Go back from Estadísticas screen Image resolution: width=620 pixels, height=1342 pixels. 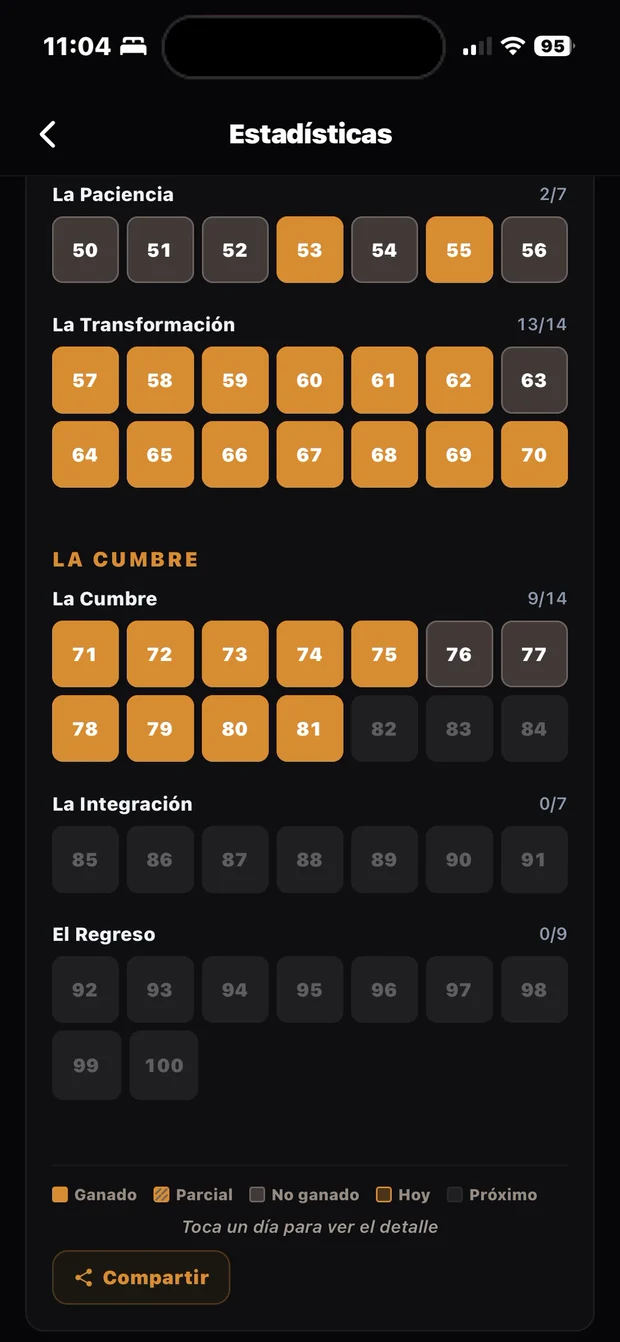(47, 134)
